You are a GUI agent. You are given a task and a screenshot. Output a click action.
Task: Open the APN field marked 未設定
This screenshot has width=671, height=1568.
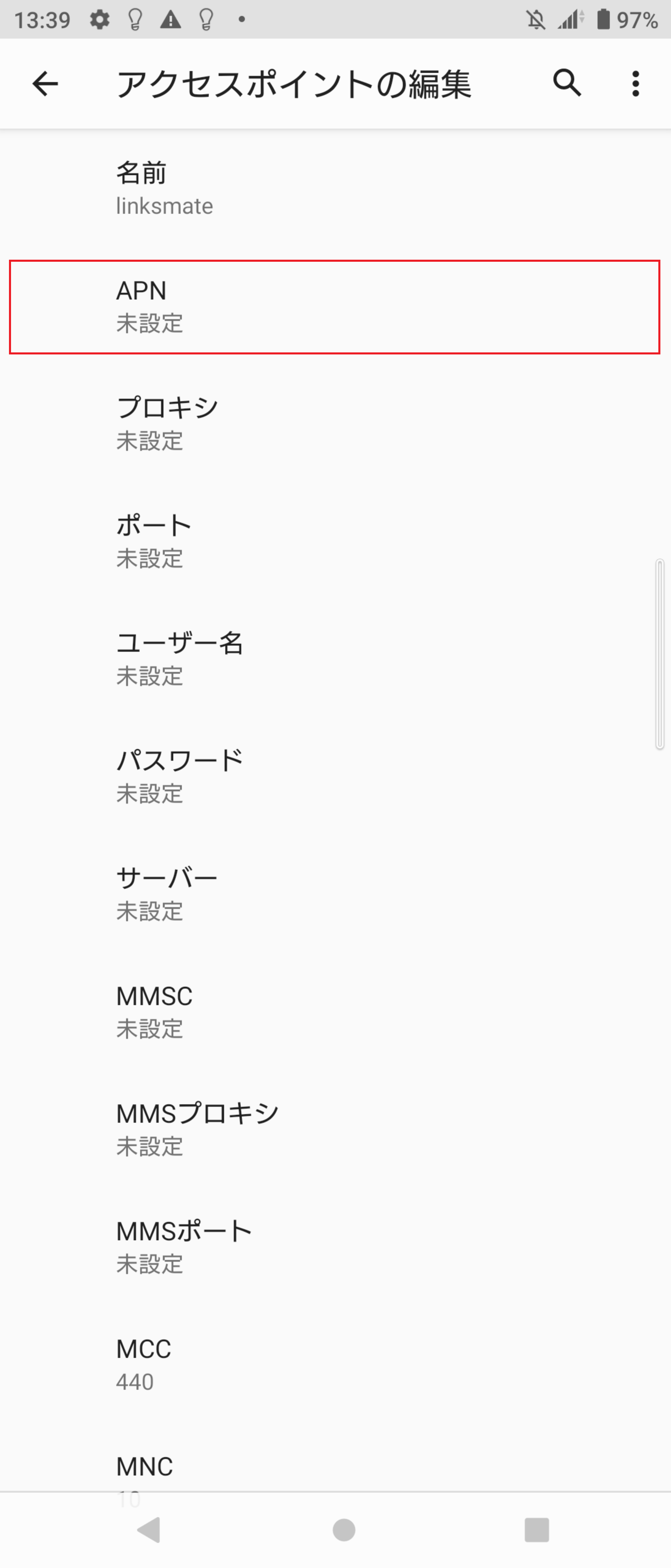(x=335, y=307)
